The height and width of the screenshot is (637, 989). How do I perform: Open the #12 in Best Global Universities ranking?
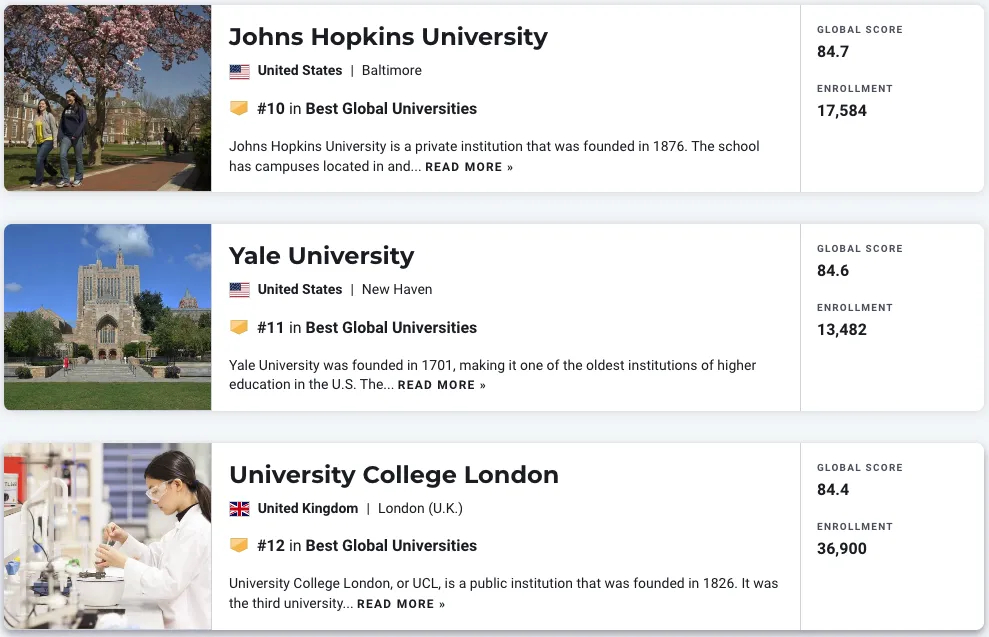(x=367, y=546)
